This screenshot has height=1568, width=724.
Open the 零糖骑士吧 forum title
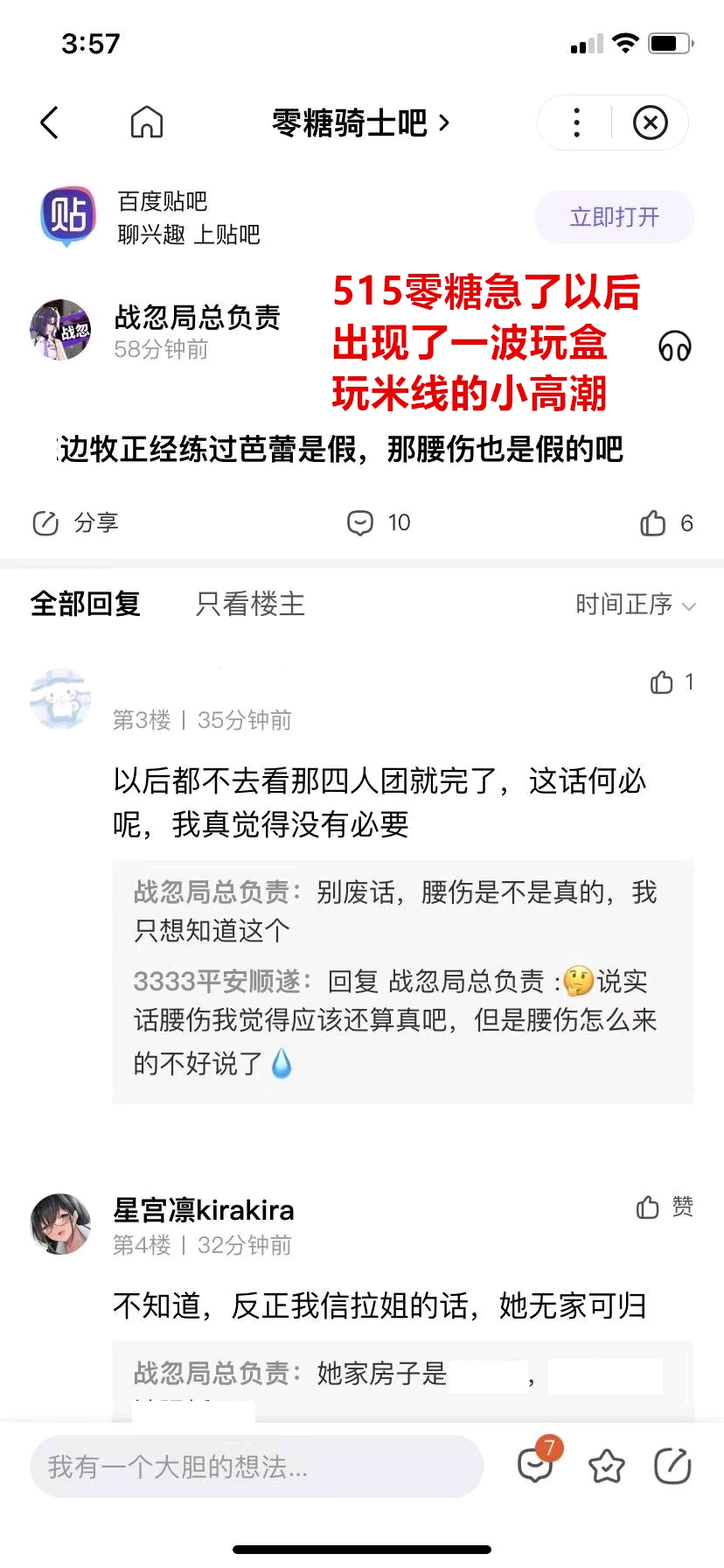point(360,123)
